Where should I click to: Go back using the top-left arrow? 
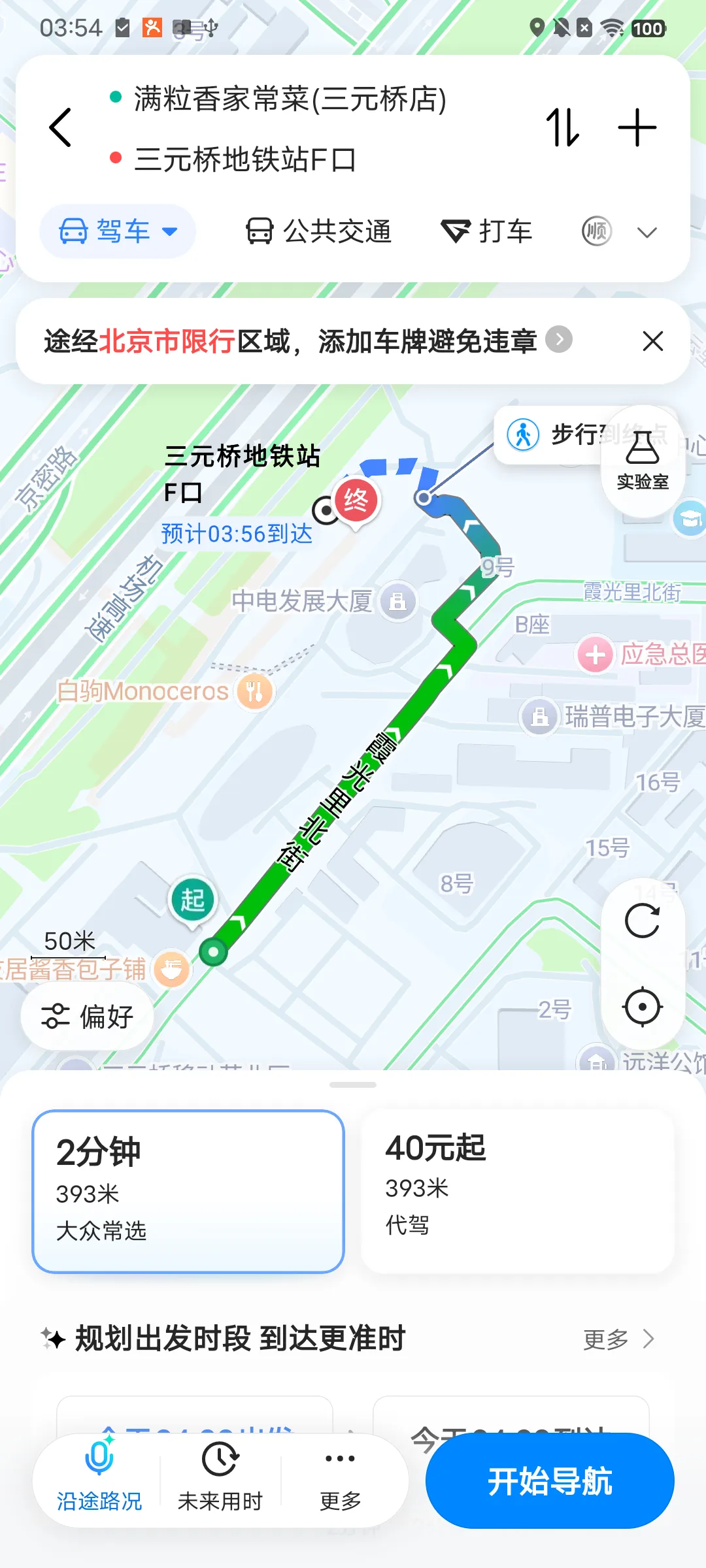point(60,127)
